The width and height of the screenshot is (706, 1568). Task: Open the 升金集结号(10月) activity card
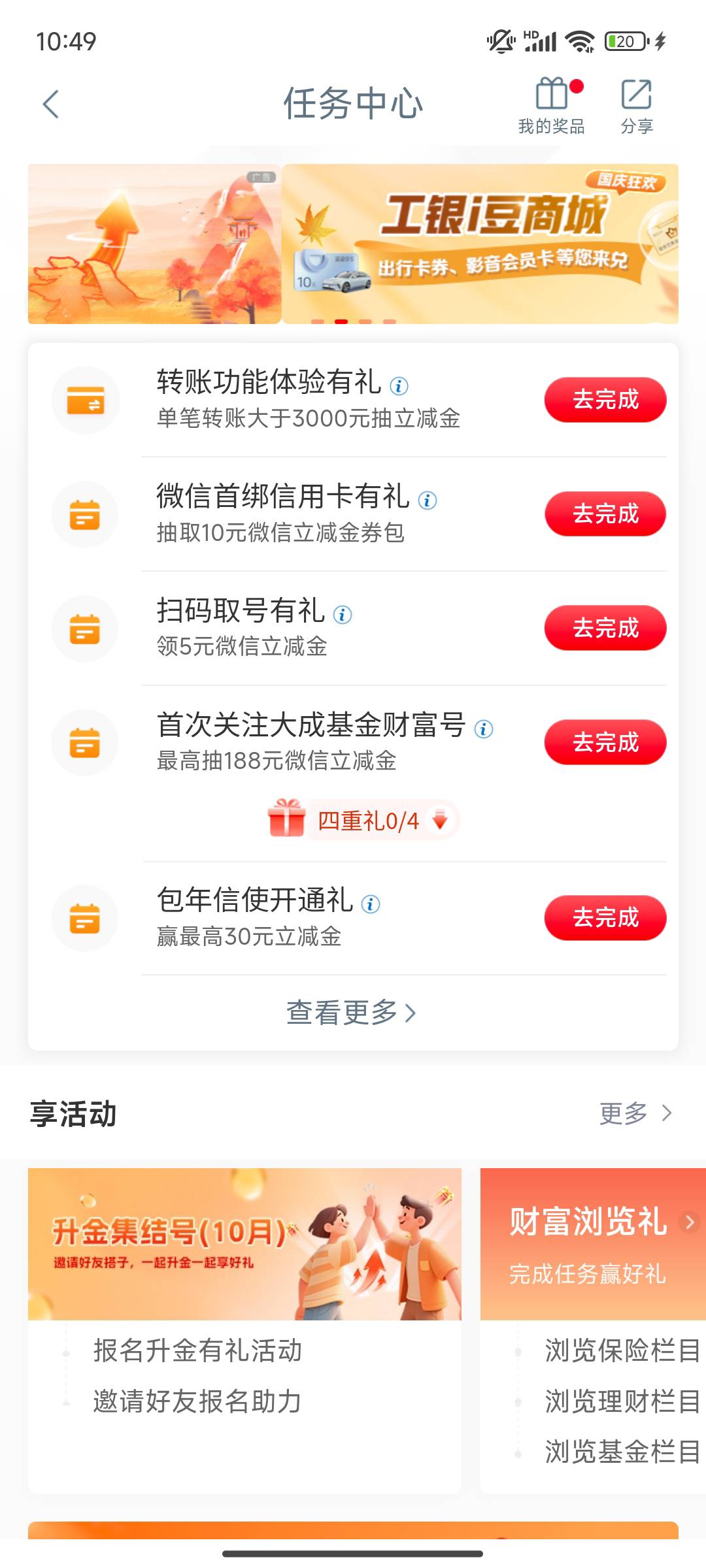[x=244, y=1244]
